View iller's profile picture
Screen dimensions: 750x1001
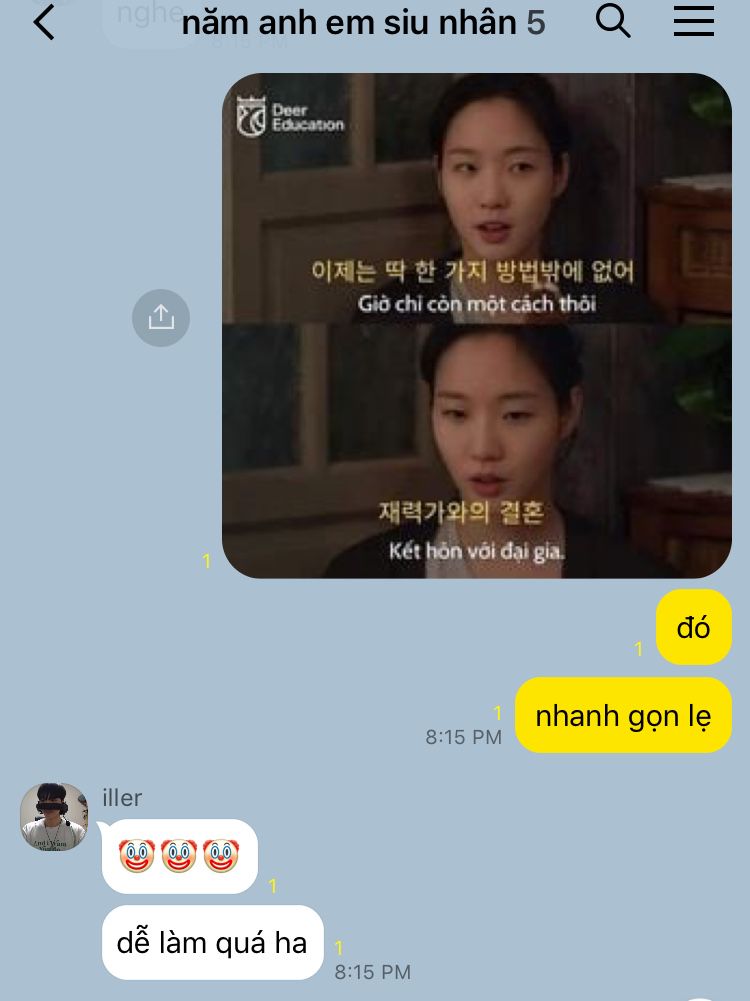tap(54, 817)
